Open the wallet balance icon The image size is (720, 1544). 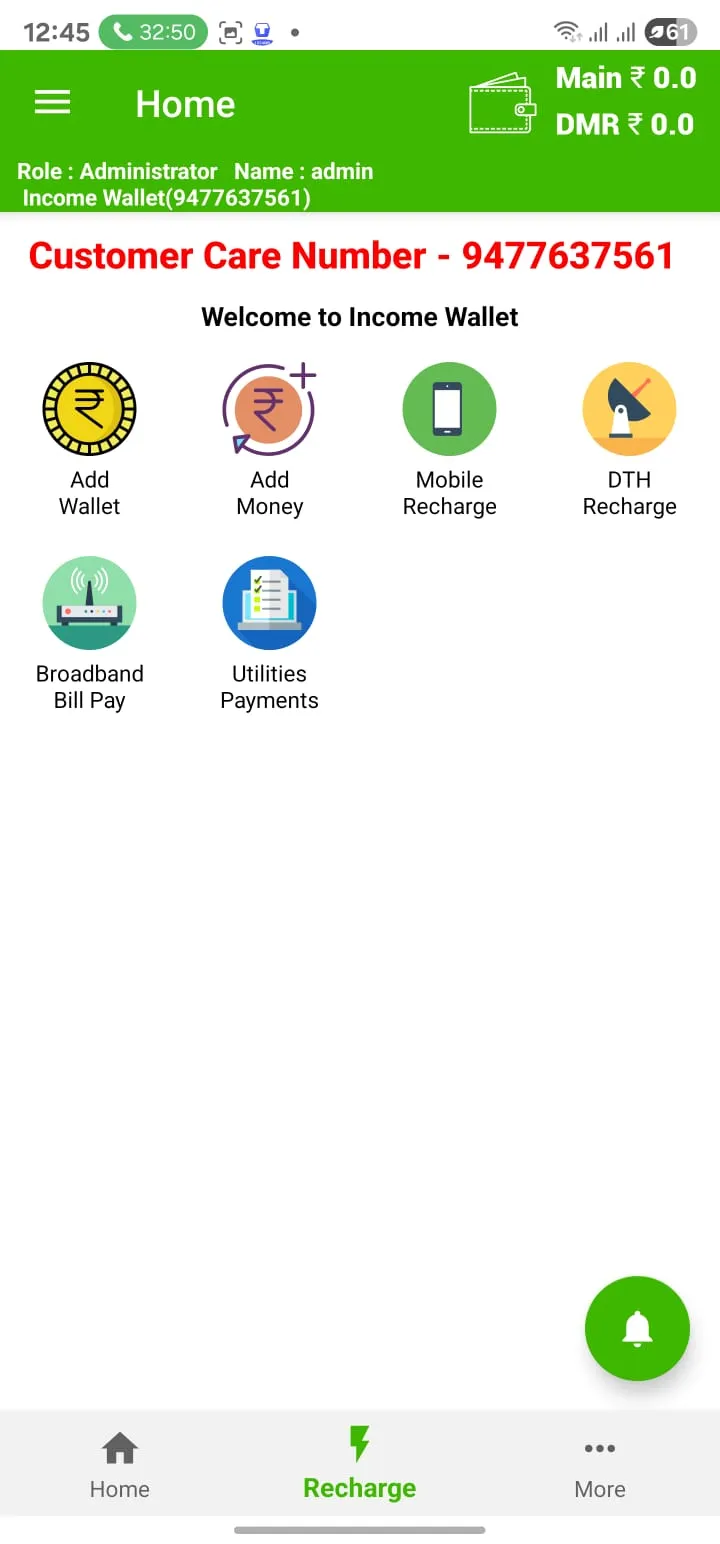502,104
